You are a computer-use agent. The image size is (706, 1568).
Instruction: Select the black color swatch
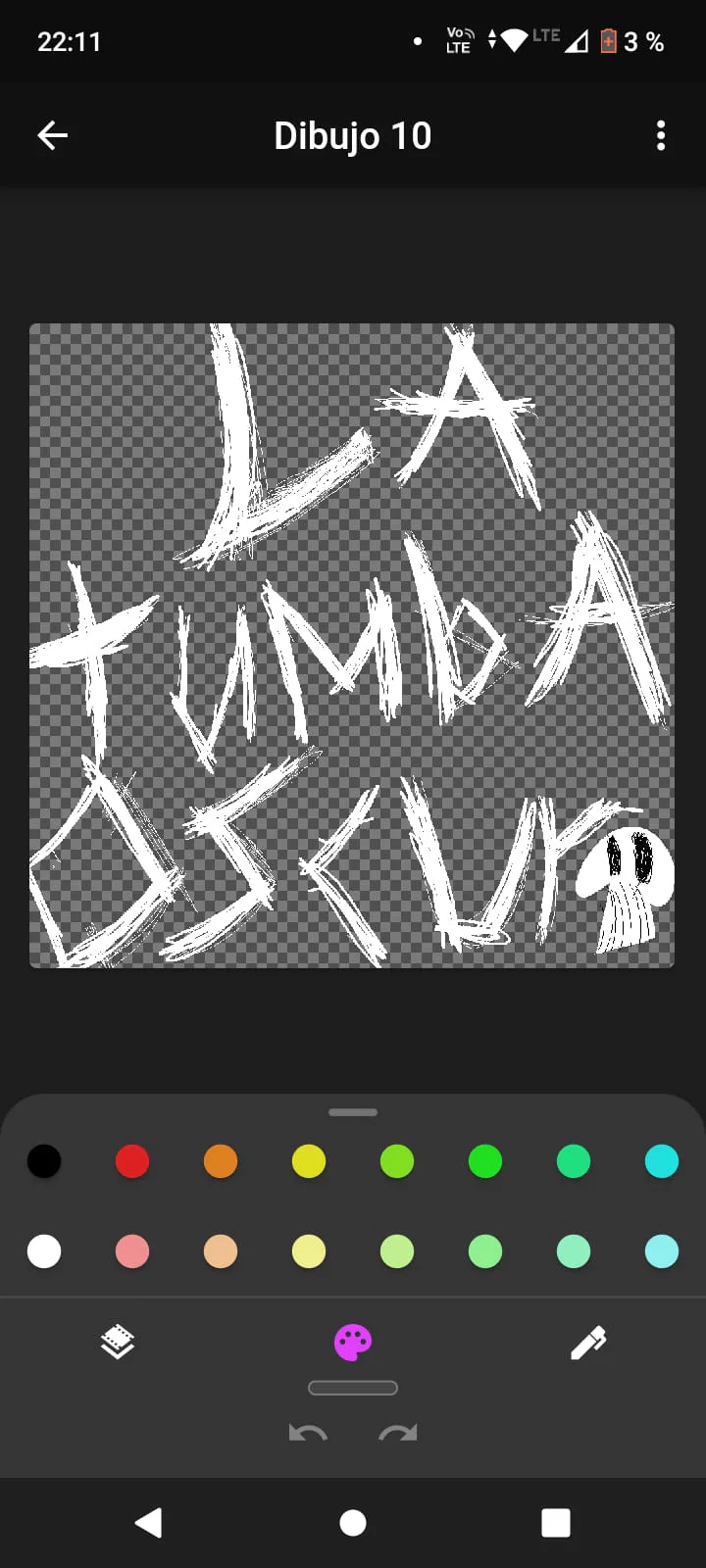(x=44, y=1161)
